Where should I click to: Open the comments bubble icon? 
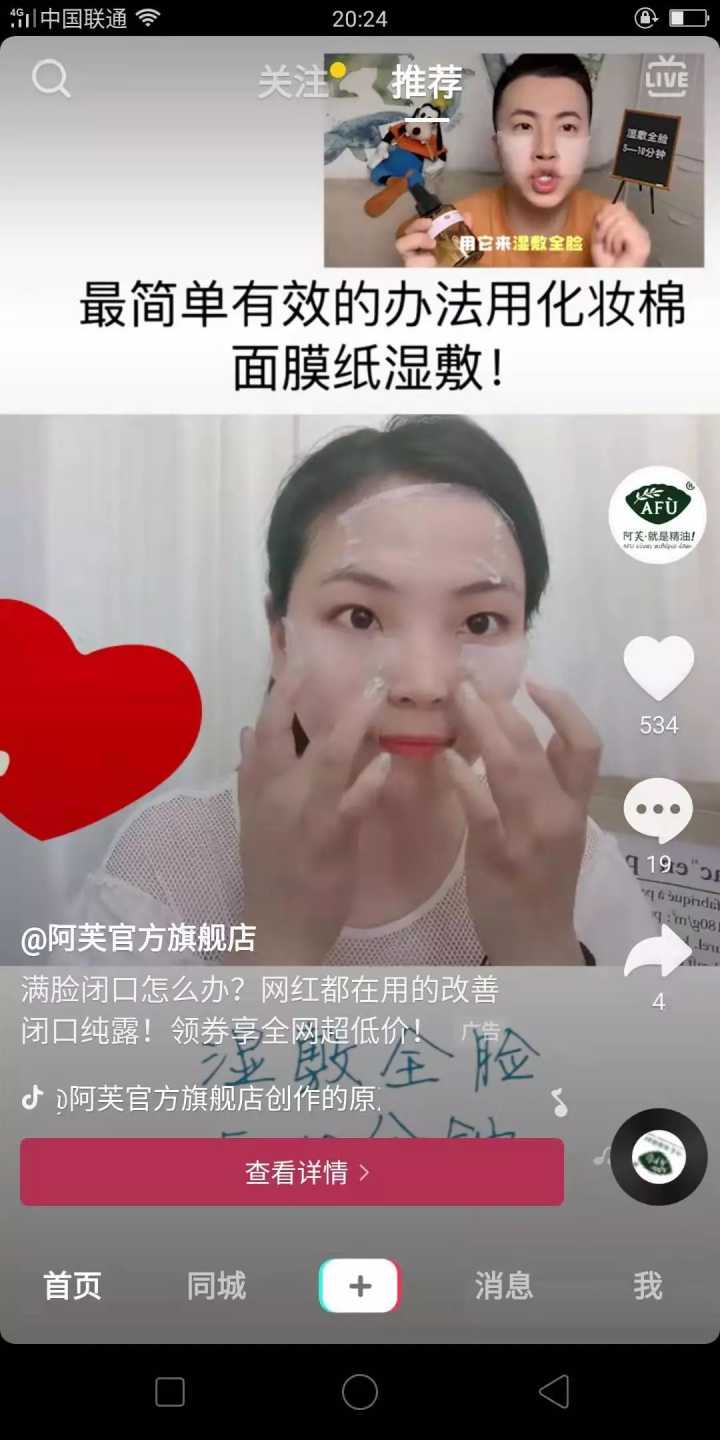[658, 810]
